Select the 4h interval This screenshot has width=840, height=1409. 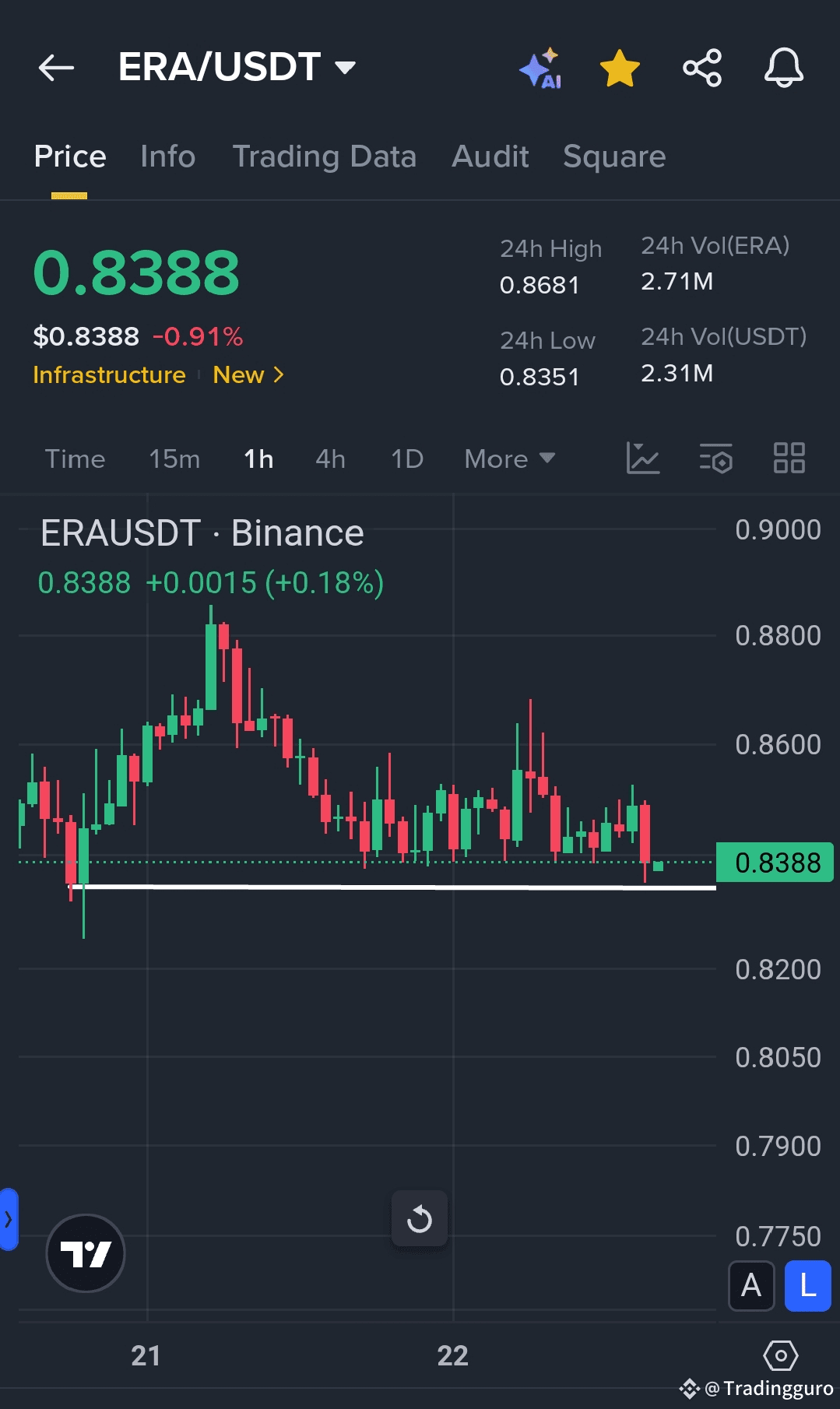330,459
